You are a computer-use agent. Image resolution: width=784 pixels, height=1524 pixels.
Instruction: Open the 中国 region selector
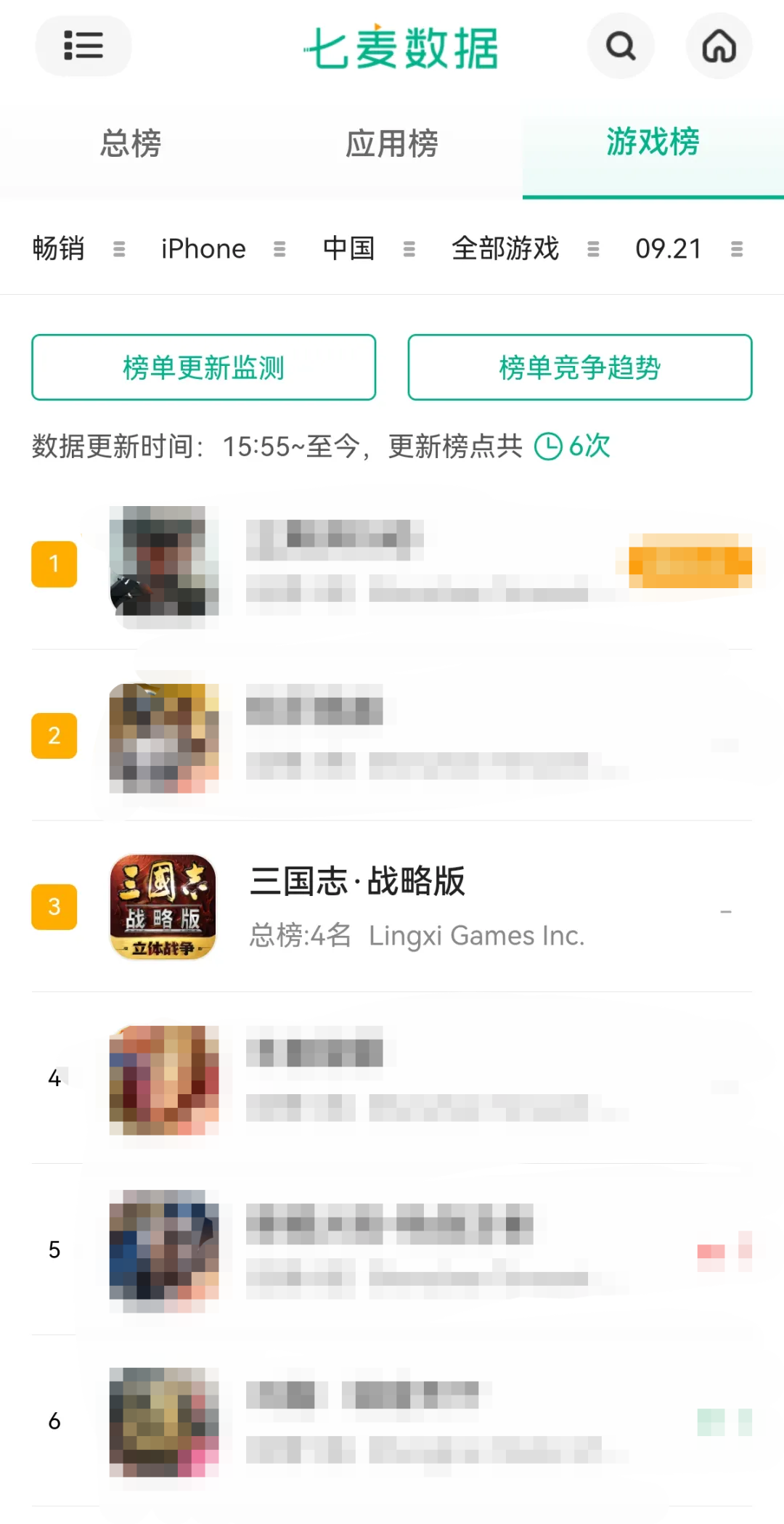pos(348,248)
